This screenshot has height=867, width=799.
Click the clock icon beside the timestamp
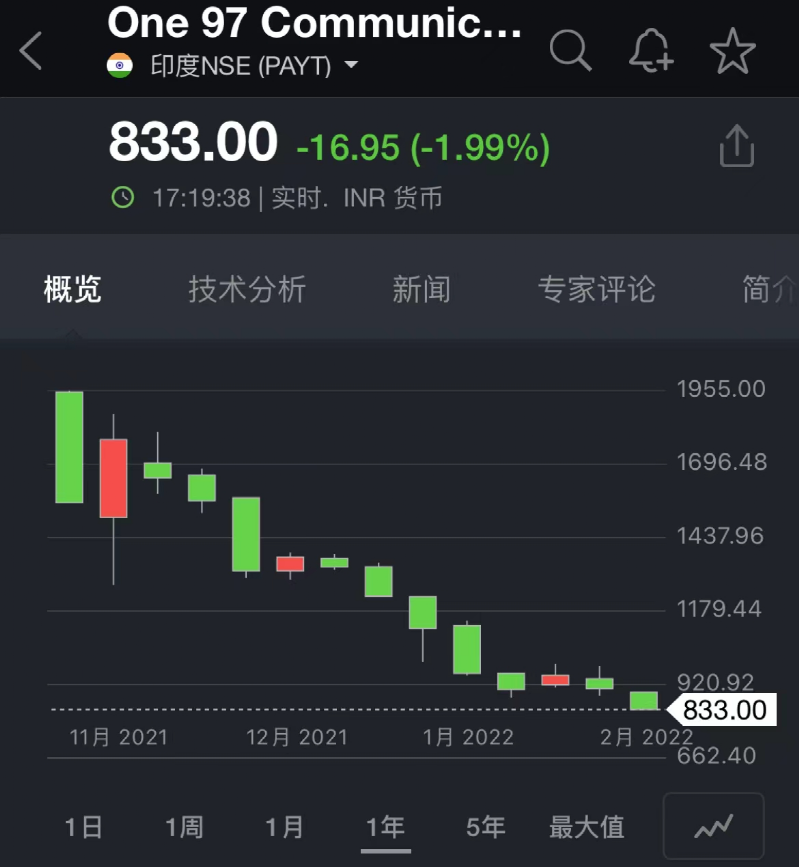[x=122, y=198]
